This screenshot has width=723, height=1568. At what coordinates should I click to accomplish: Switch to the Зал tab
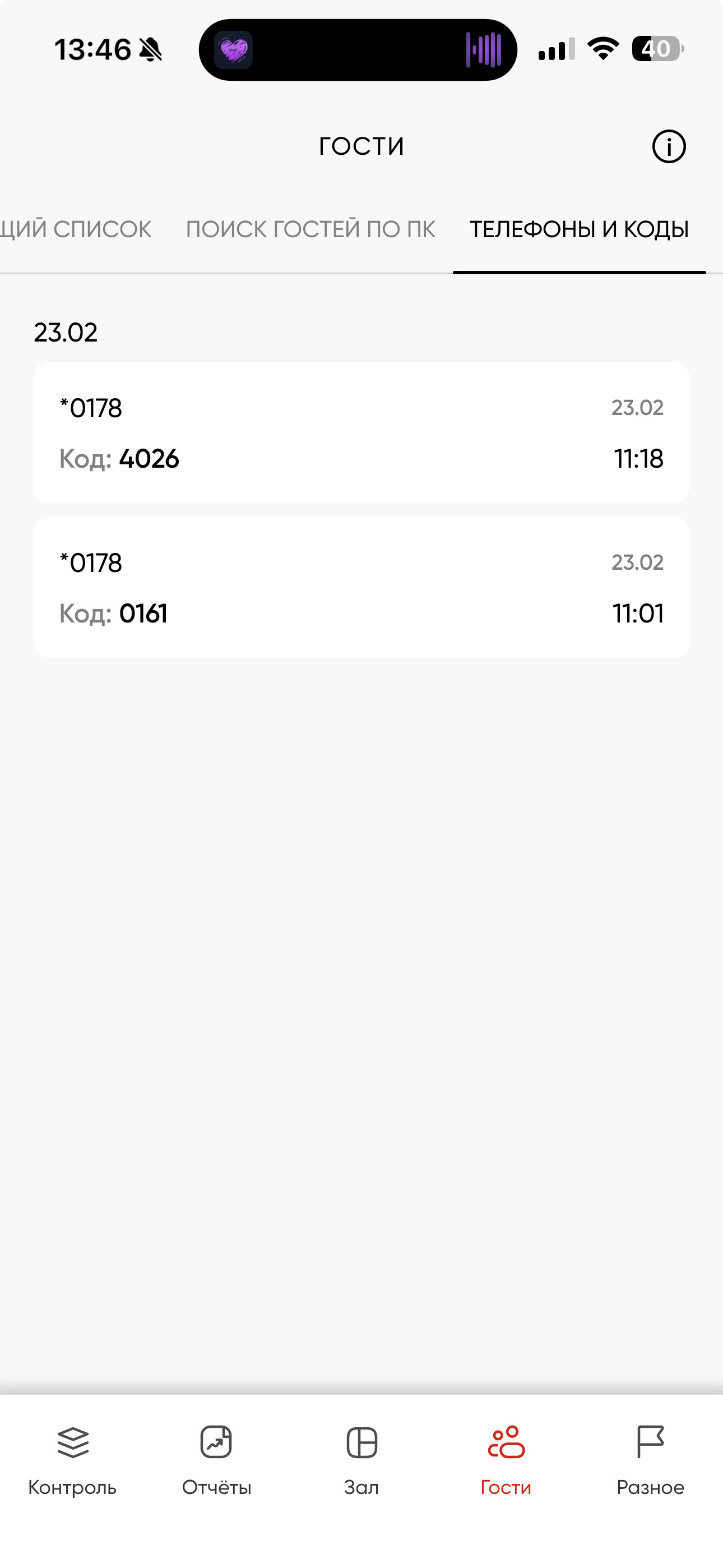[361, 1460]
